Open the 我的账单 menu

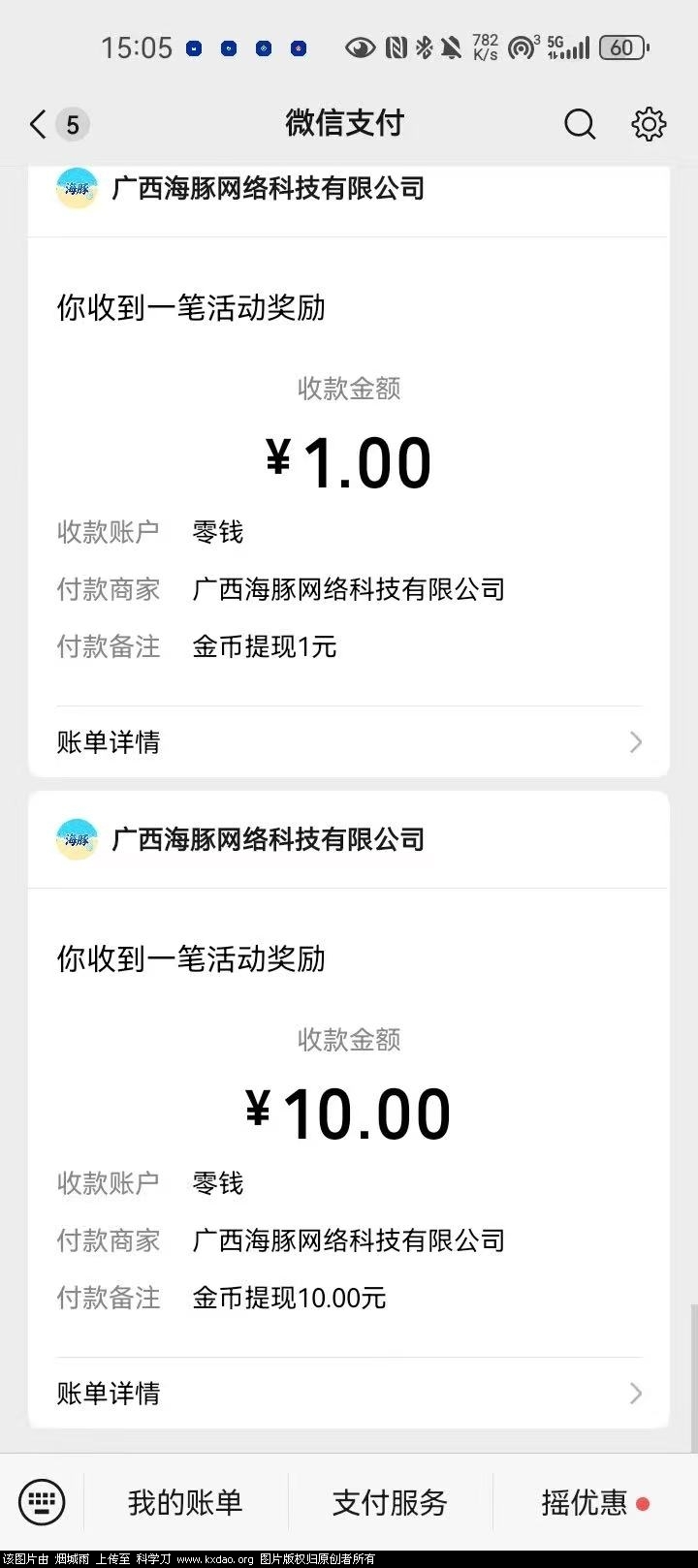(x=185, y=1503)
